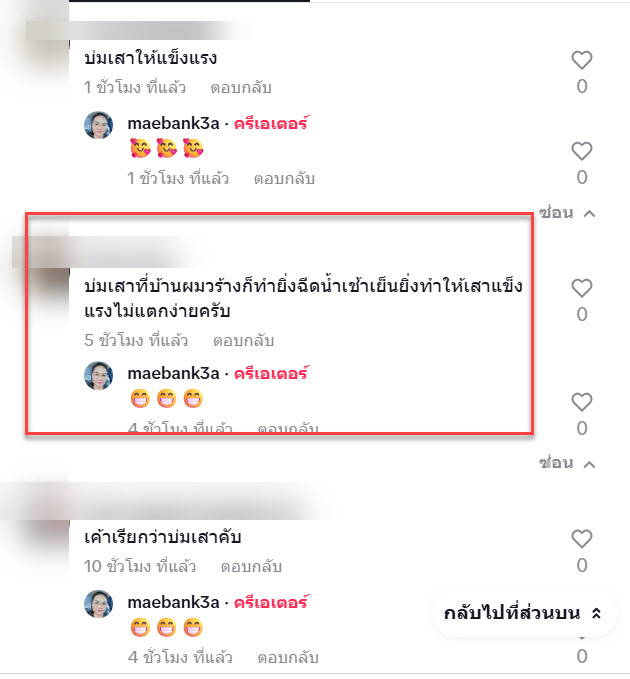Like the comment 'เค้าเรียกว่าบ่มเสาคับ'
Image resolution: width=630 pixels, height=679 pixels.
click(582, 539)
